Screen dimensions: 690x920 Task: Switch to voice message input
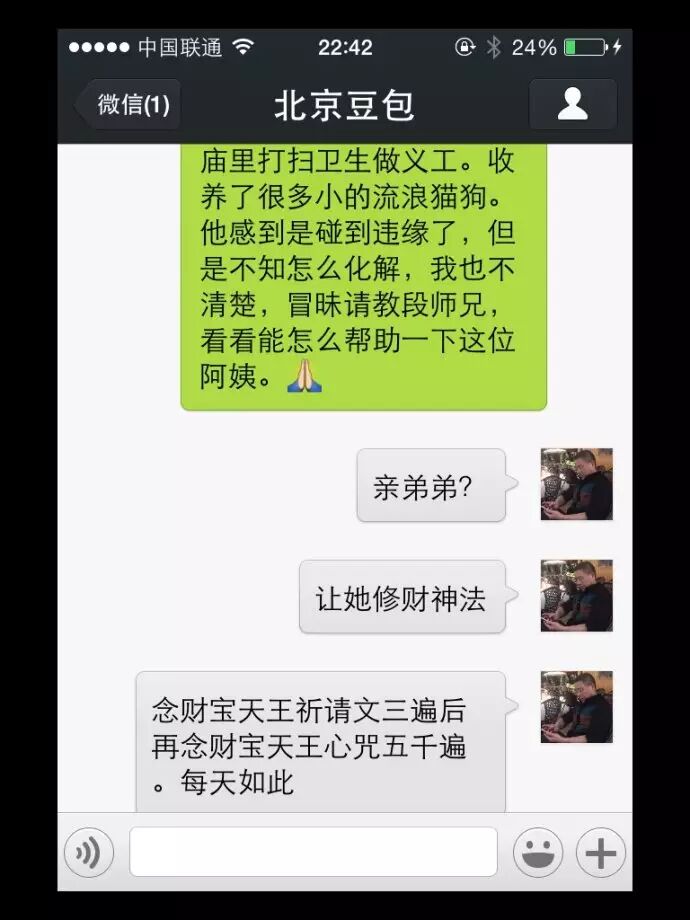click(89, 852)
